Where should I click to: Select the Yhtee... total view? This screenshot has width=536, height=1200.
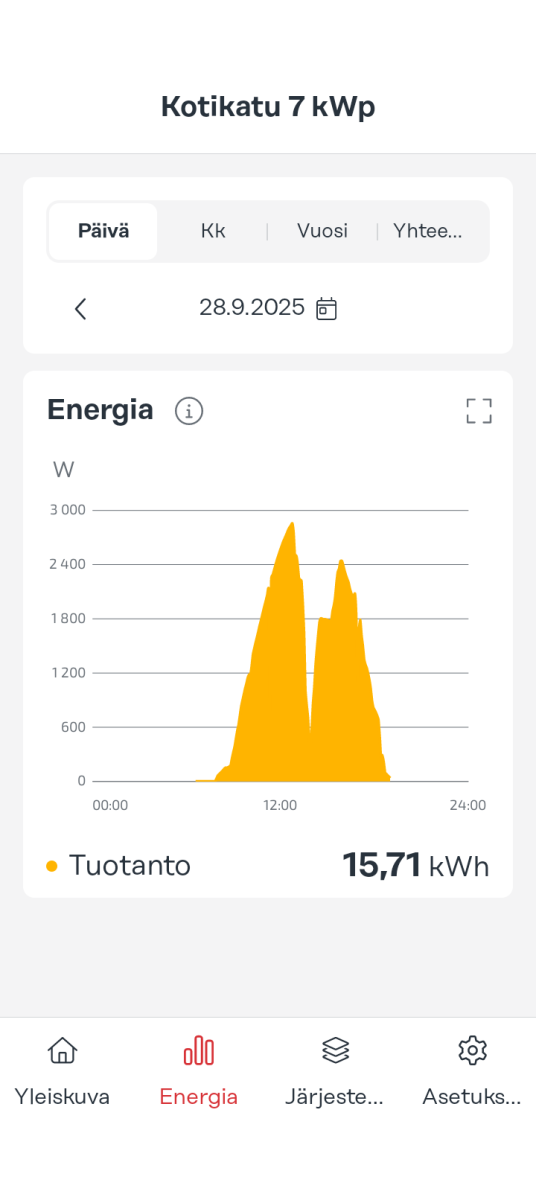[x=428, y=231]
